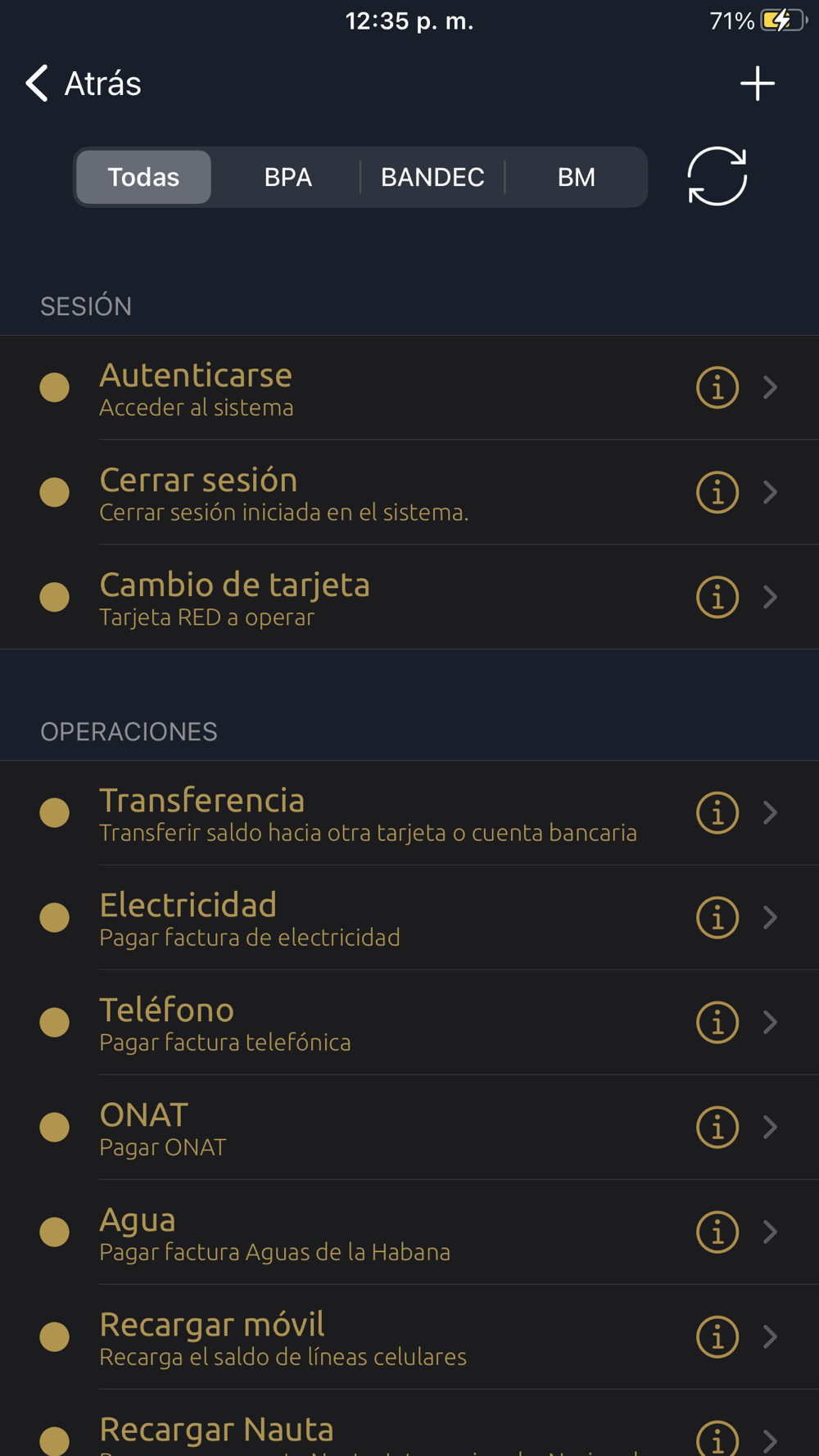Tap the plus icon to add

[x=758, y=84]
